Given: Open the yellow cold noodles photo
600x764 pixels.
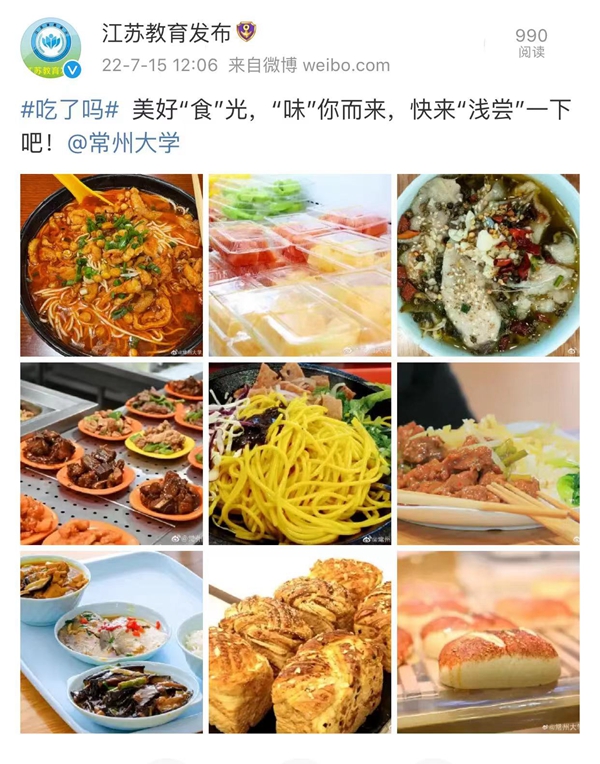Looking at the screenshot, I should [x=299, y=453].
